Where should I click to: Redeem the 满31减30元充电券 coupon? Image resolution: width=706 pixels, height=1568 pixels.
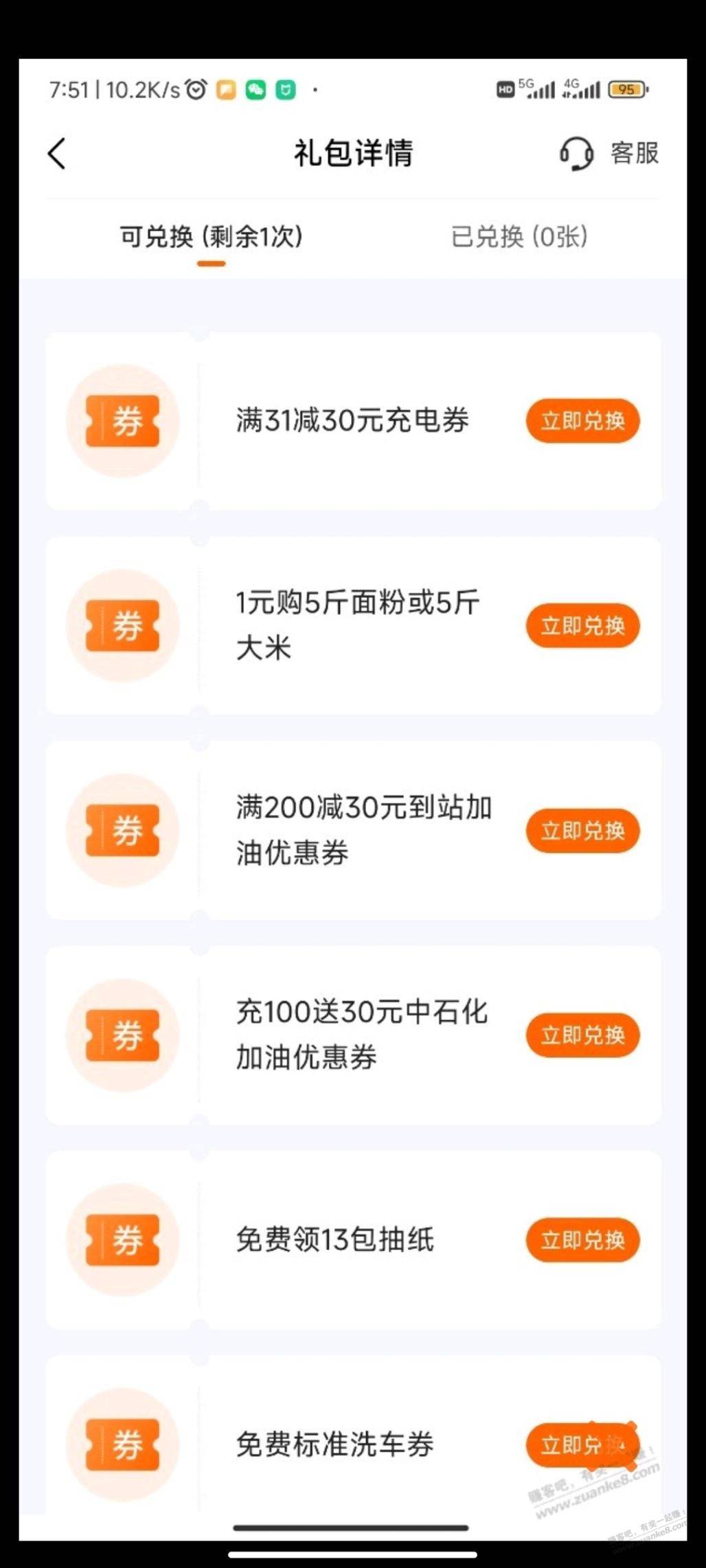[x=583, y=421]
